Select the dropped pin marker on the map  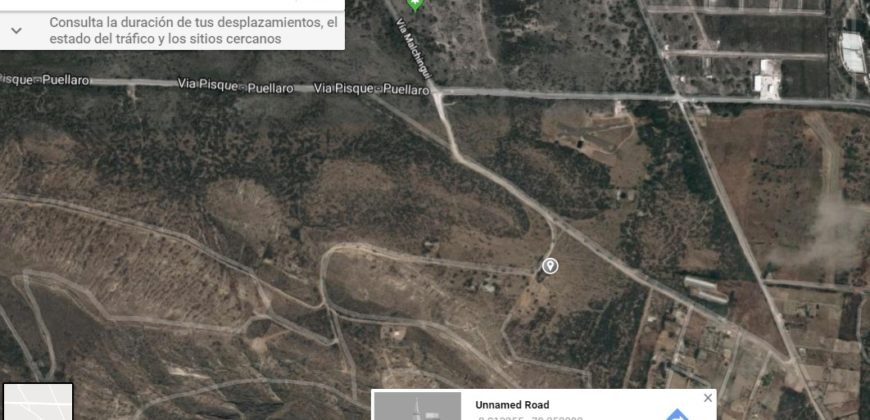[549, 265]
